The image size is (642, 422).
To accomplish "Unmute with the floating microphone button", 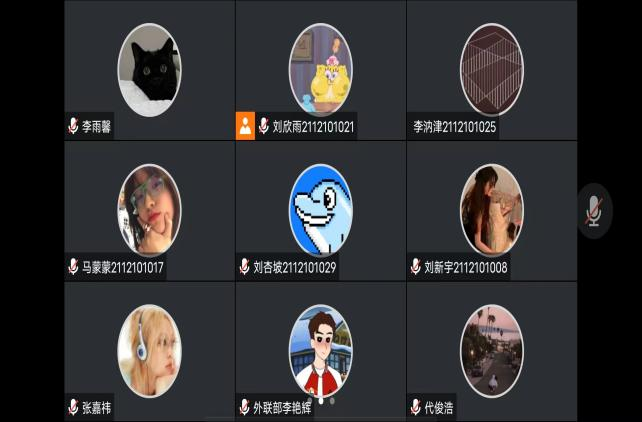I will pos(594,211).
